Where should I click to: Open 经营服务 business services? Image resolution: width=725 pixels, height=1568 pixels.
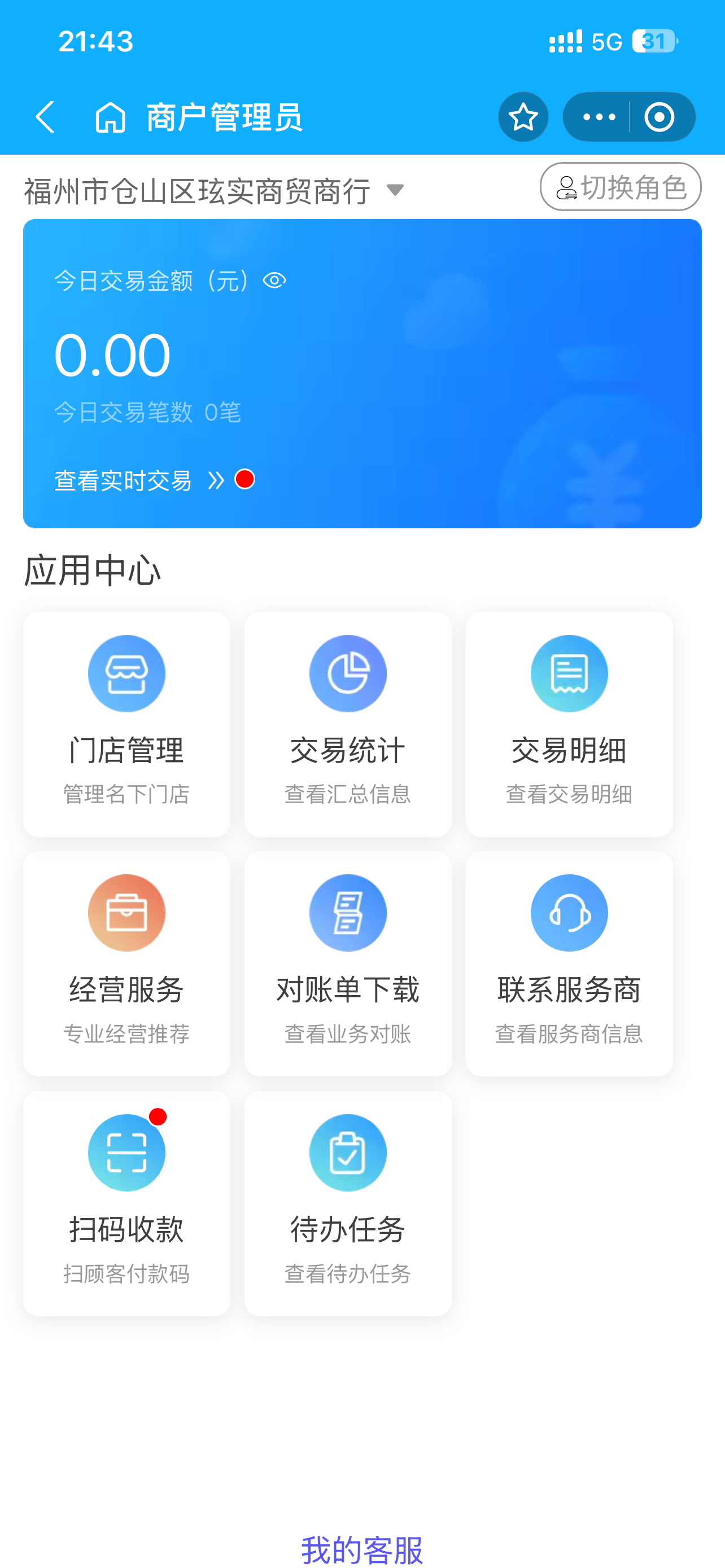pos(126,963)
